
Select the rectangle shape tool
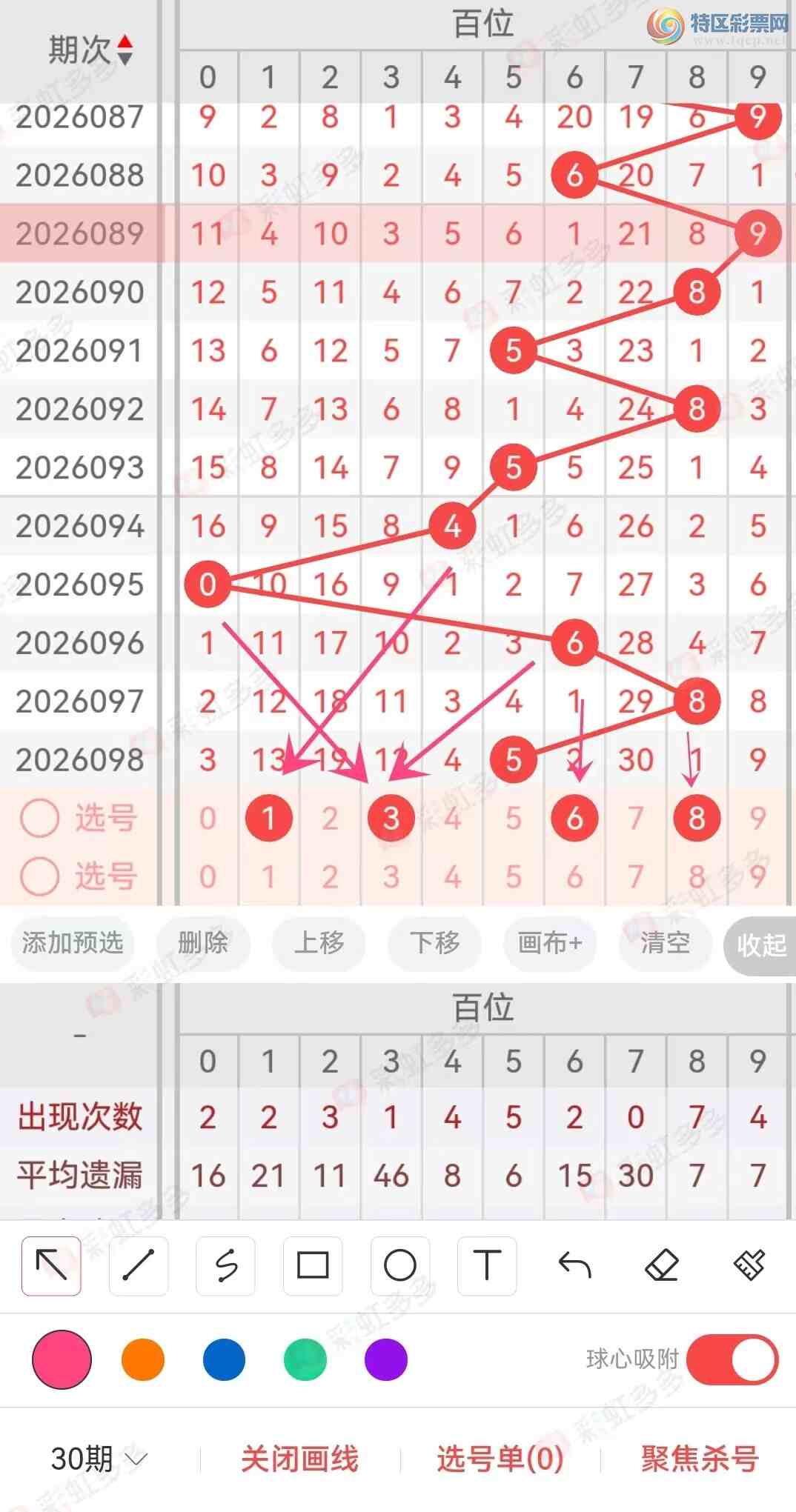[313, 1265]
